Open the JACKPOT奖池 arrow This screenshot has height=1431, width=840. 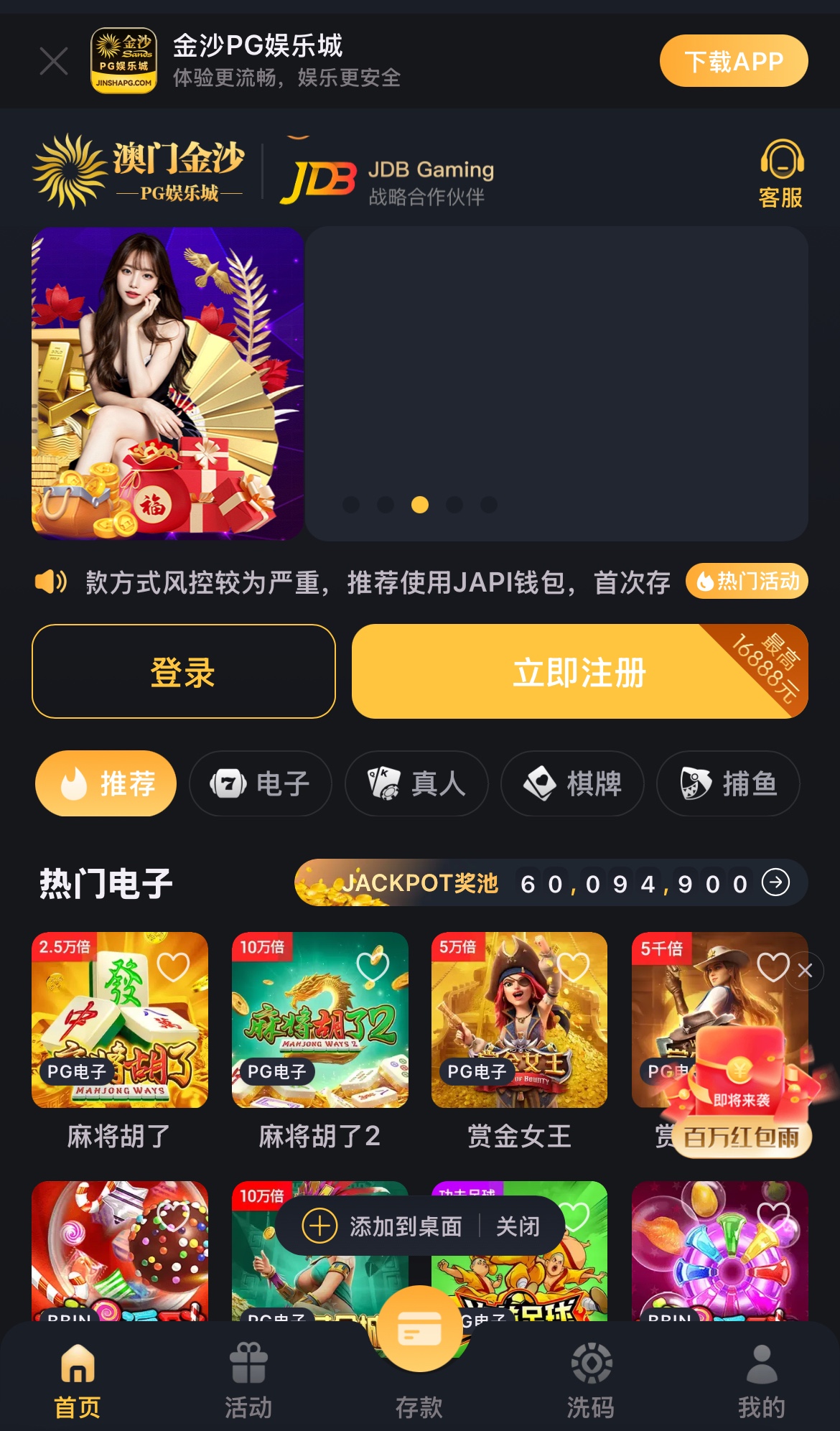coord(775,882)
